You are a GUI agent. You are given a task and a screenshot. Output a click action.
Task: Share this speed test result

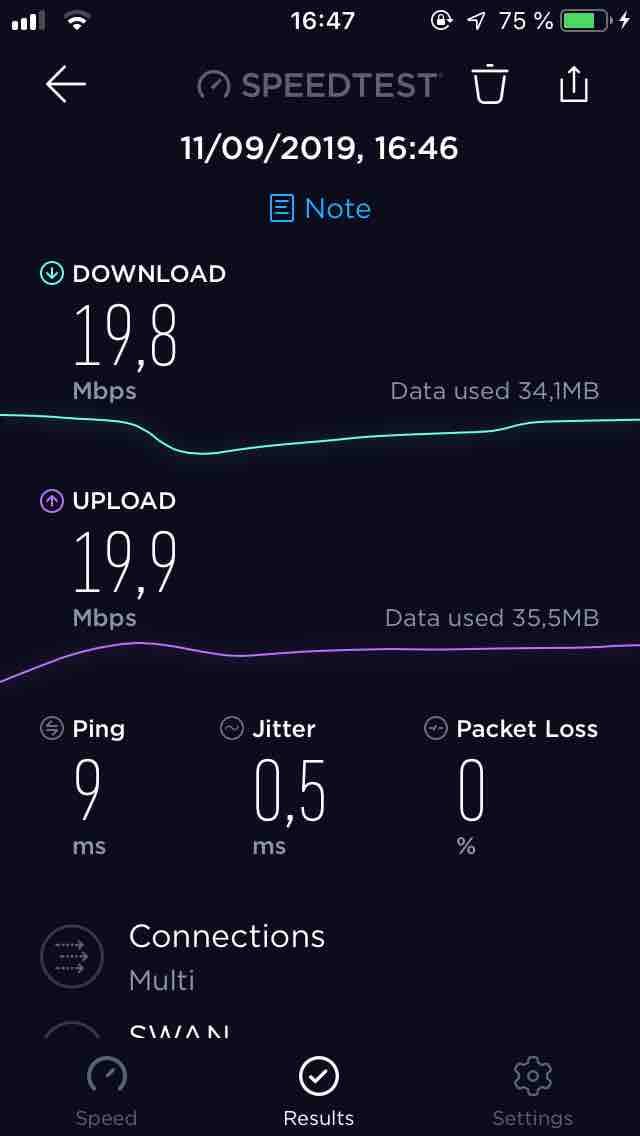coord(573,83)
